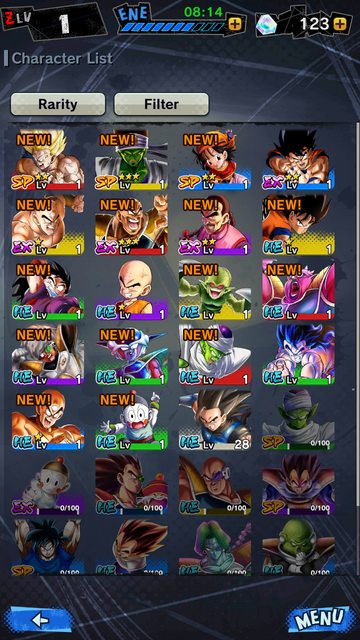The image size is (360, 640).
Task: Open the pink spiky alien HE character
Action: (298, 289)
